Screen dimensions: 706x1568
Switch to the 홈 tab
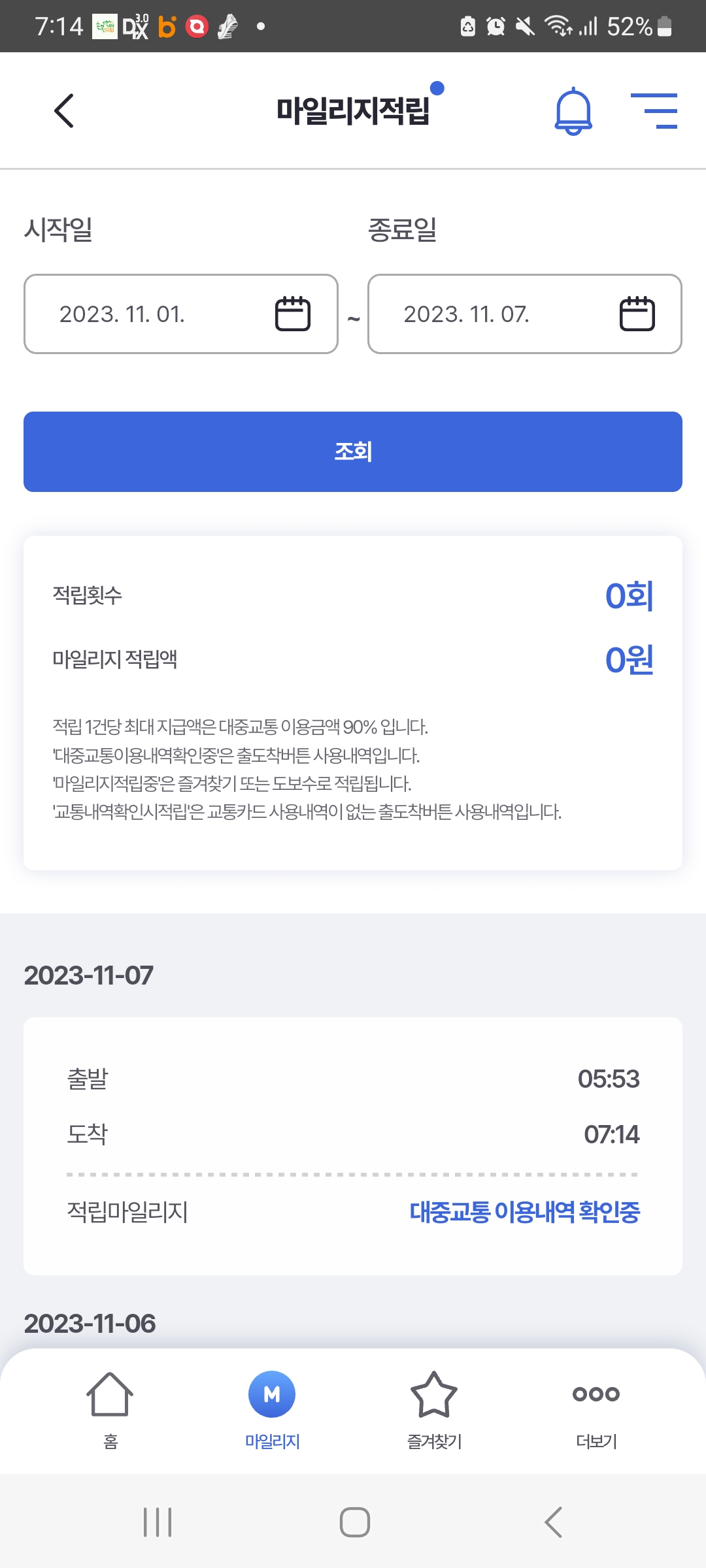110,1409
